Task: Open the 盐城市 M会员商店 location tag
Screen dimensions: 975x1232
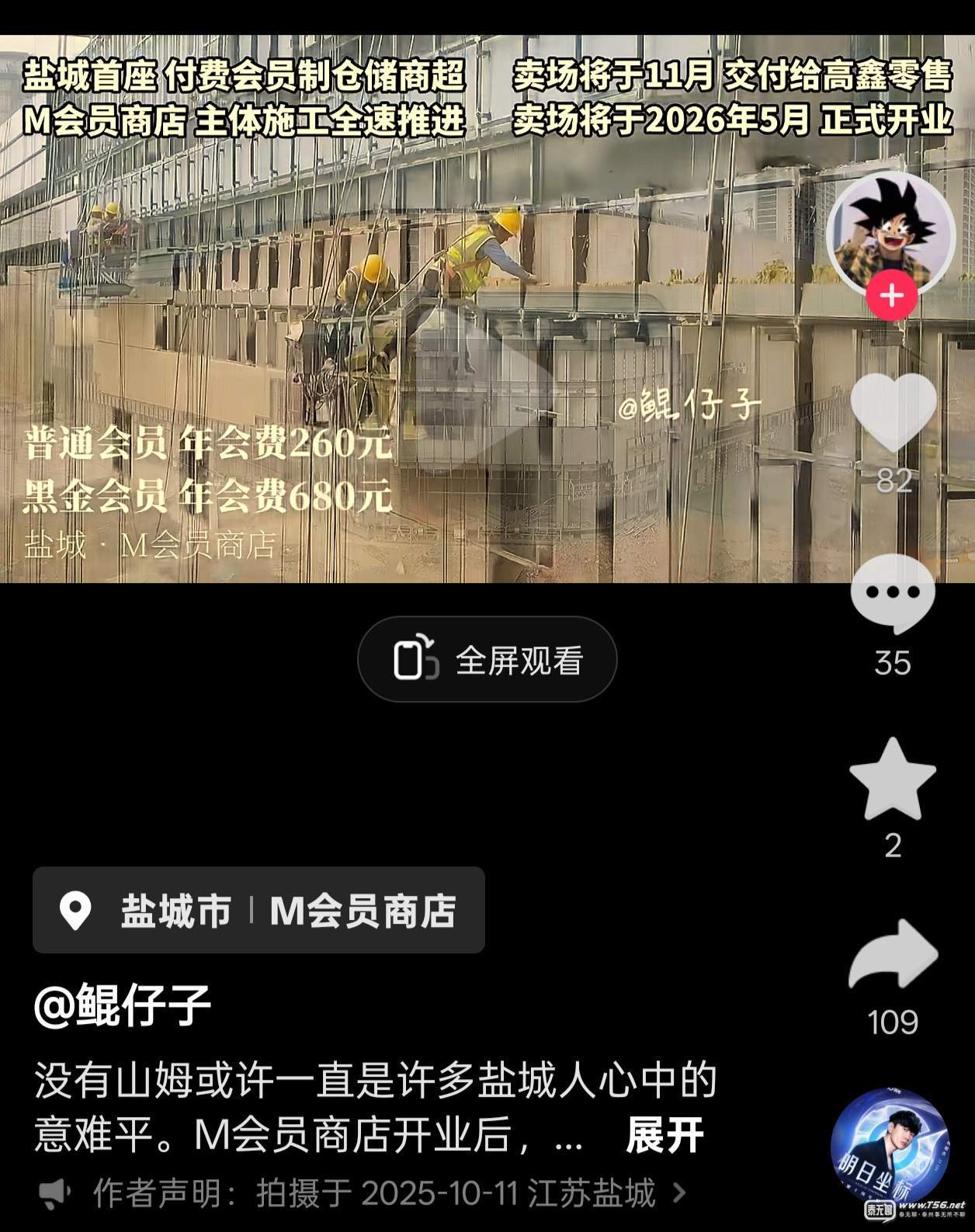Action: pyautogui.click(x=258, y=910)
